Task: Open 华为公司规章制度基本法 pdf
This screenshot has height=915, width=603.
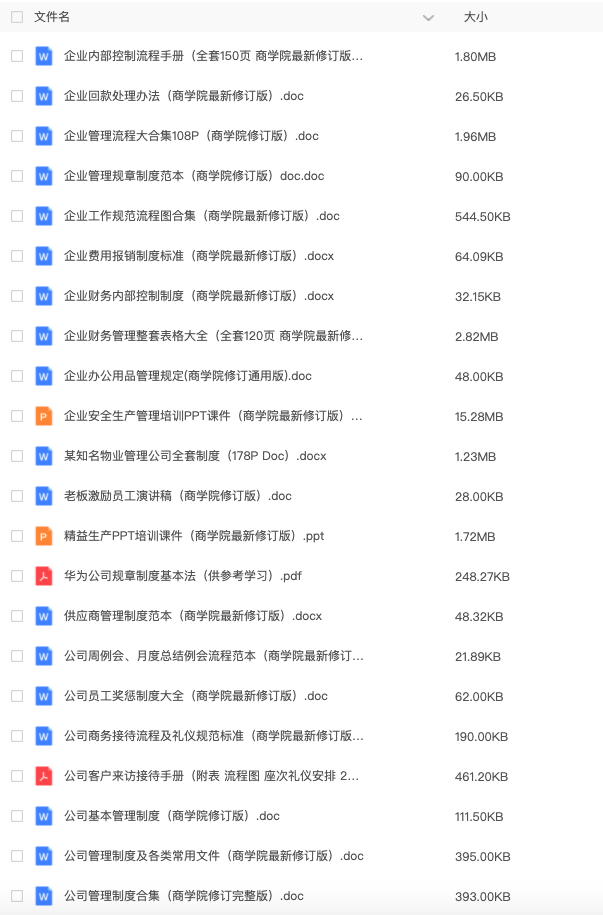Action: 183,576
